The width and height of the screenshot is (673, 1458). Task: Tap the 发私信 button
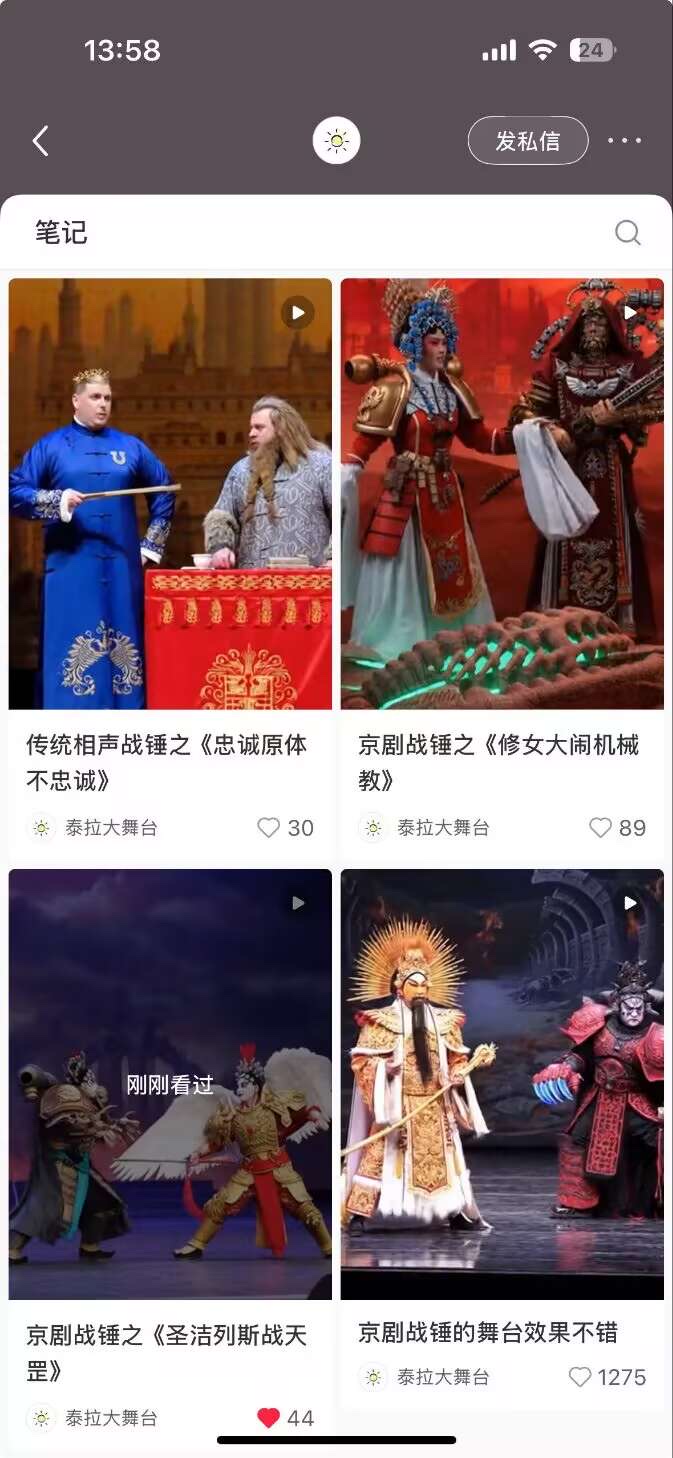pyautogui.click(x=527, y=141)
